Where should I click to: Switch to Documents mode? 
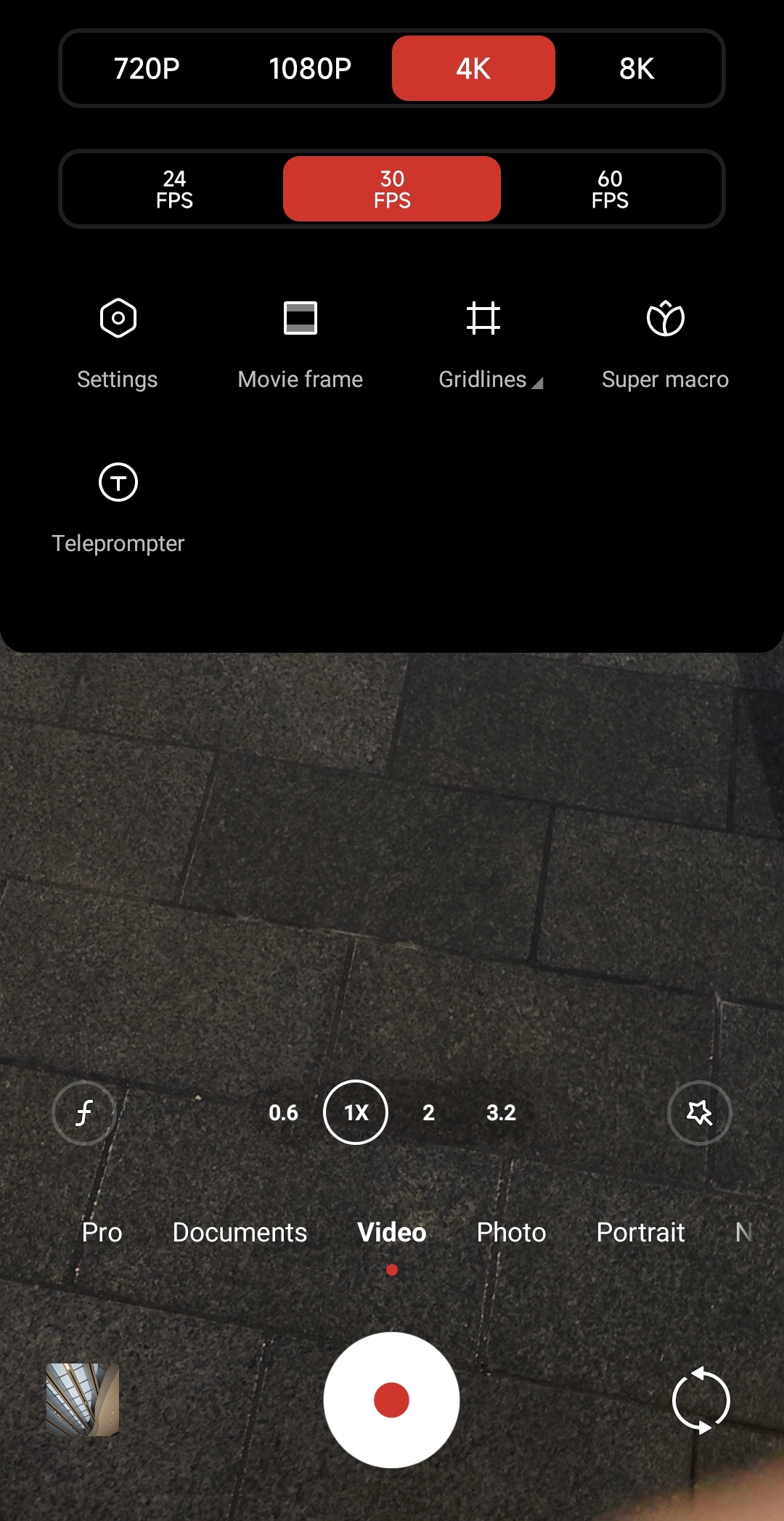coord(240,1232)
